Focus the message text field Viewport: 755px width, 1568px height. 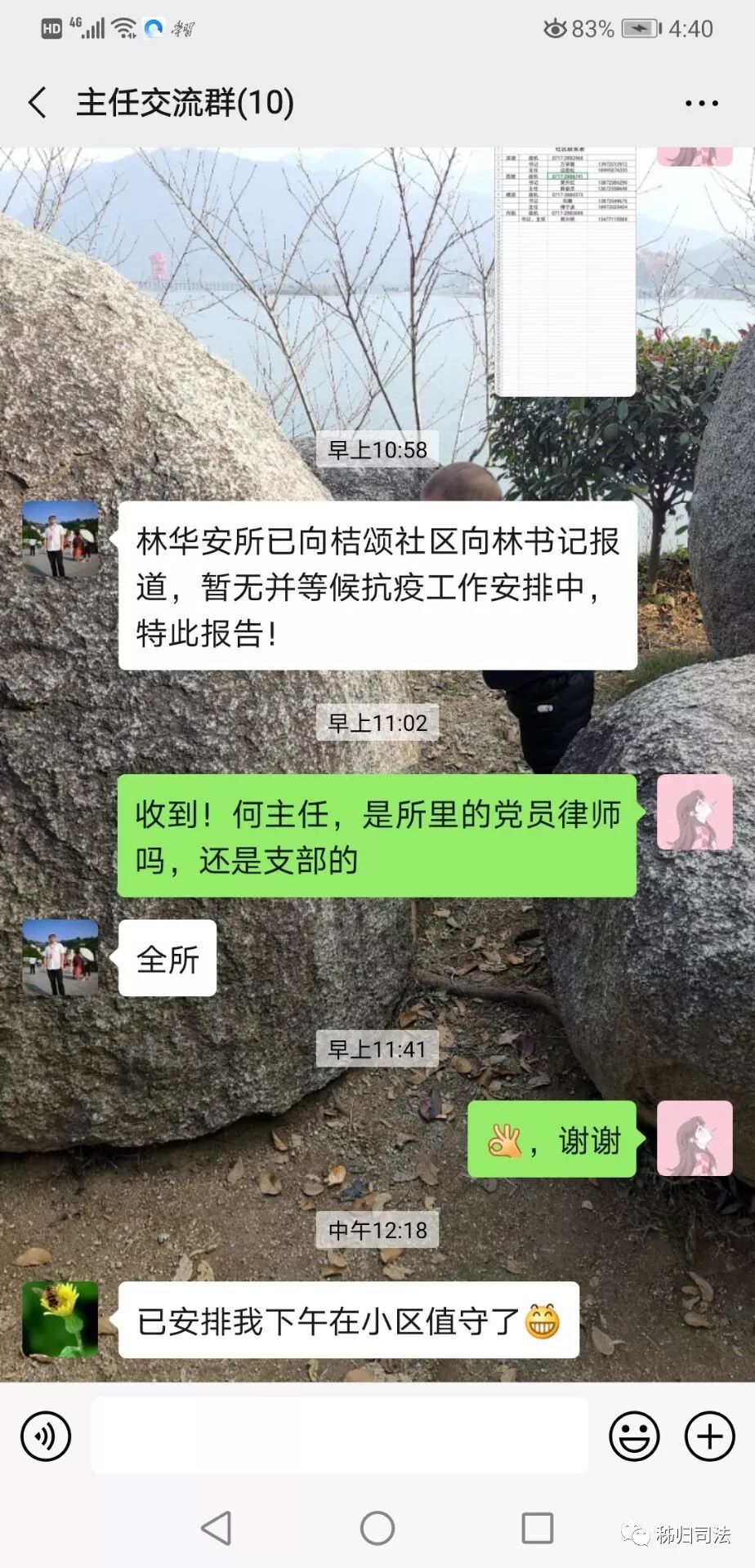[x=339, y=1436]
